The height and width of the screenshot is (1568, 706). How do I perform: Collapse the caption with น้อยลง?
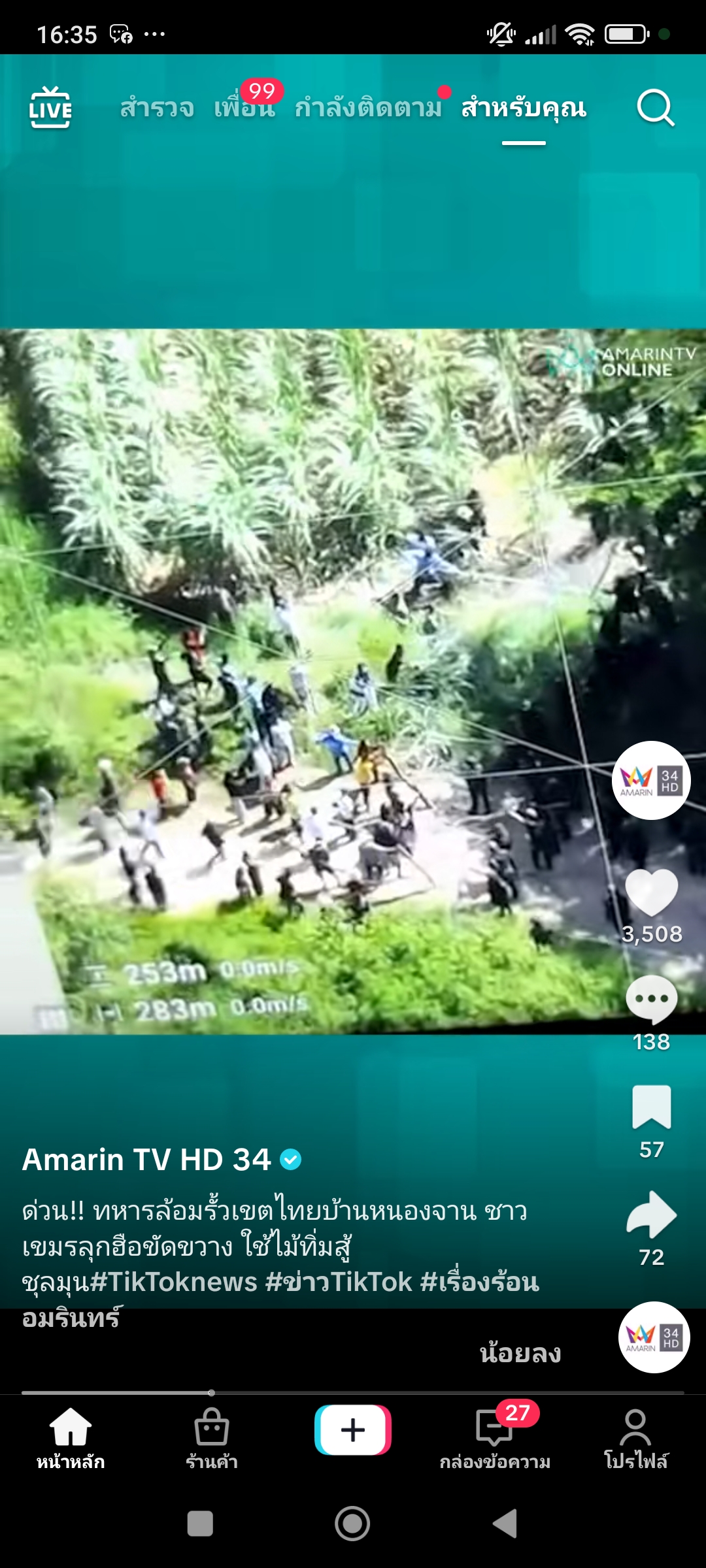point(520,1352)
